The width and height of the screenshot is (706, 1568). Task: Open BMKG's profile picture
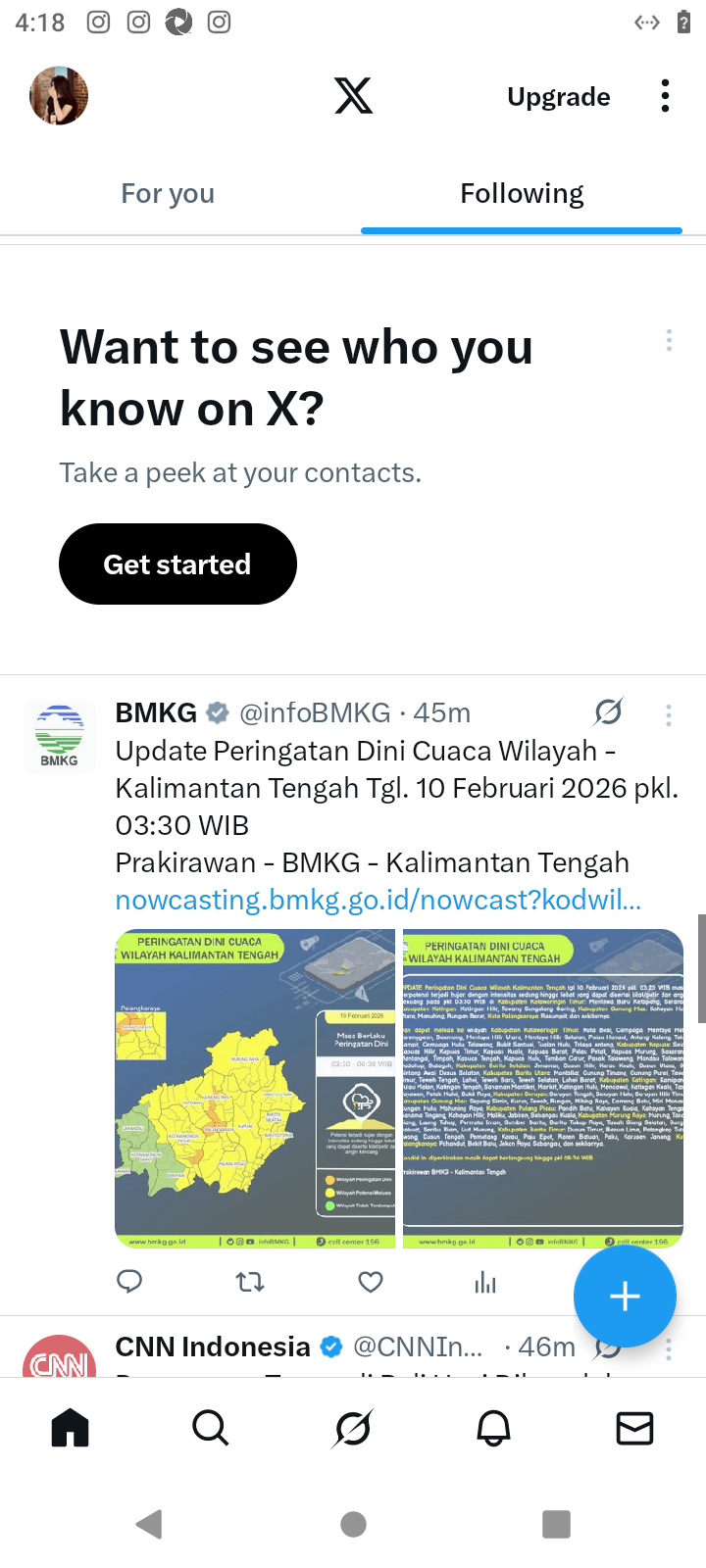59,736
